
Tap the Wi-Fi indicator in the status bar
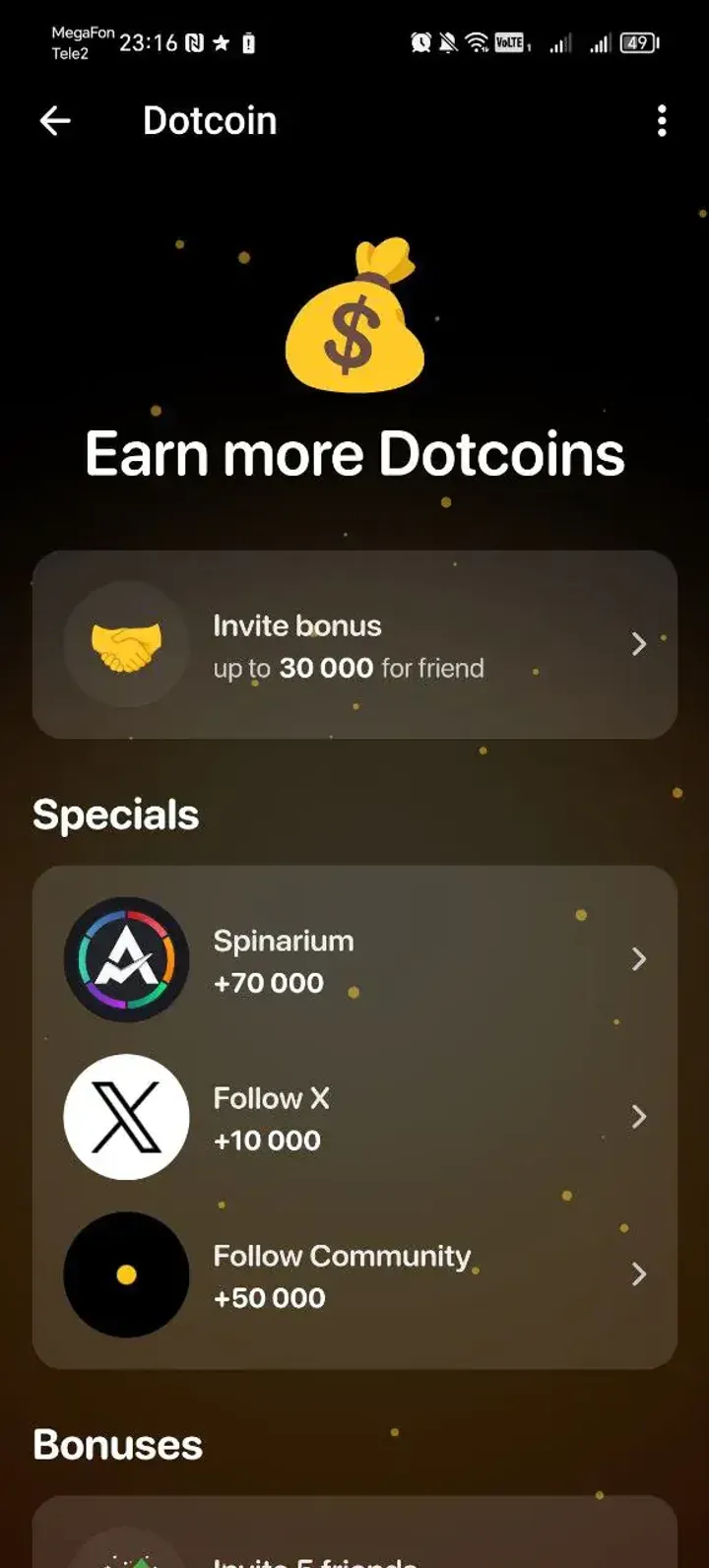(x=476, y=43)
